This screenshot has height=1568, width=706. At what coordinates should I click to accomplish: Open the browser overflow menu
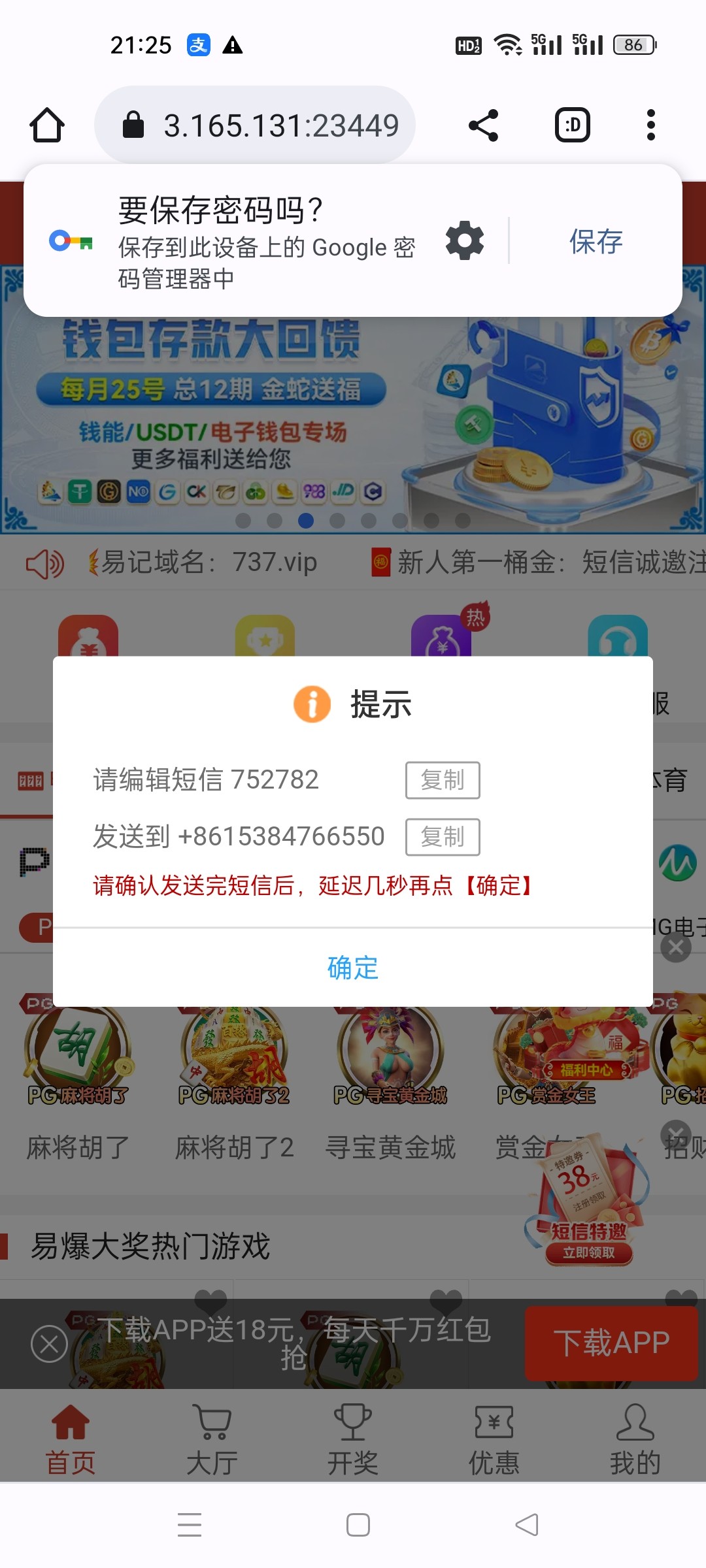coord(650,125)
